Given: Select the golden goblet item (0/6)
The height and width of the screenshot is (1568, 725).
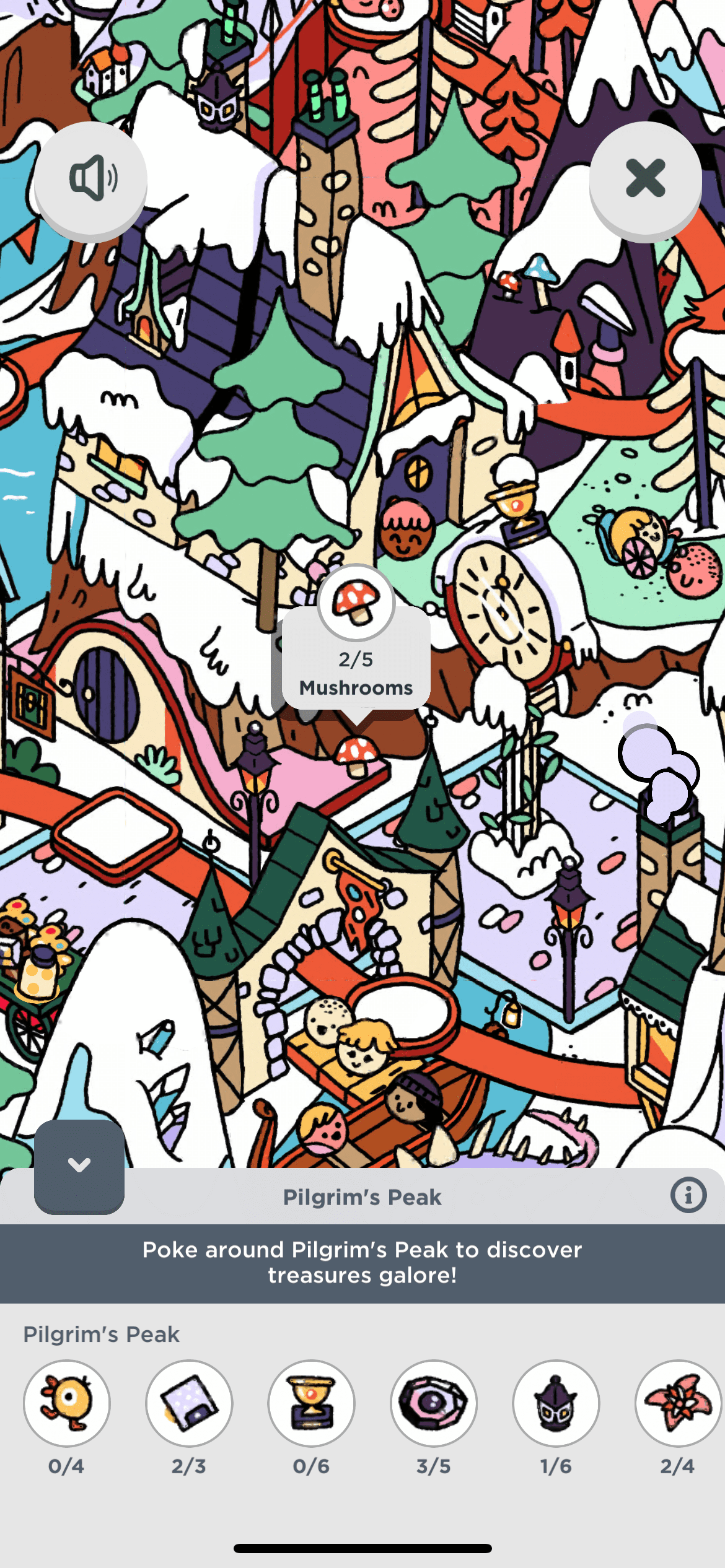Looking at the screenshot, I should point(311,1403).
